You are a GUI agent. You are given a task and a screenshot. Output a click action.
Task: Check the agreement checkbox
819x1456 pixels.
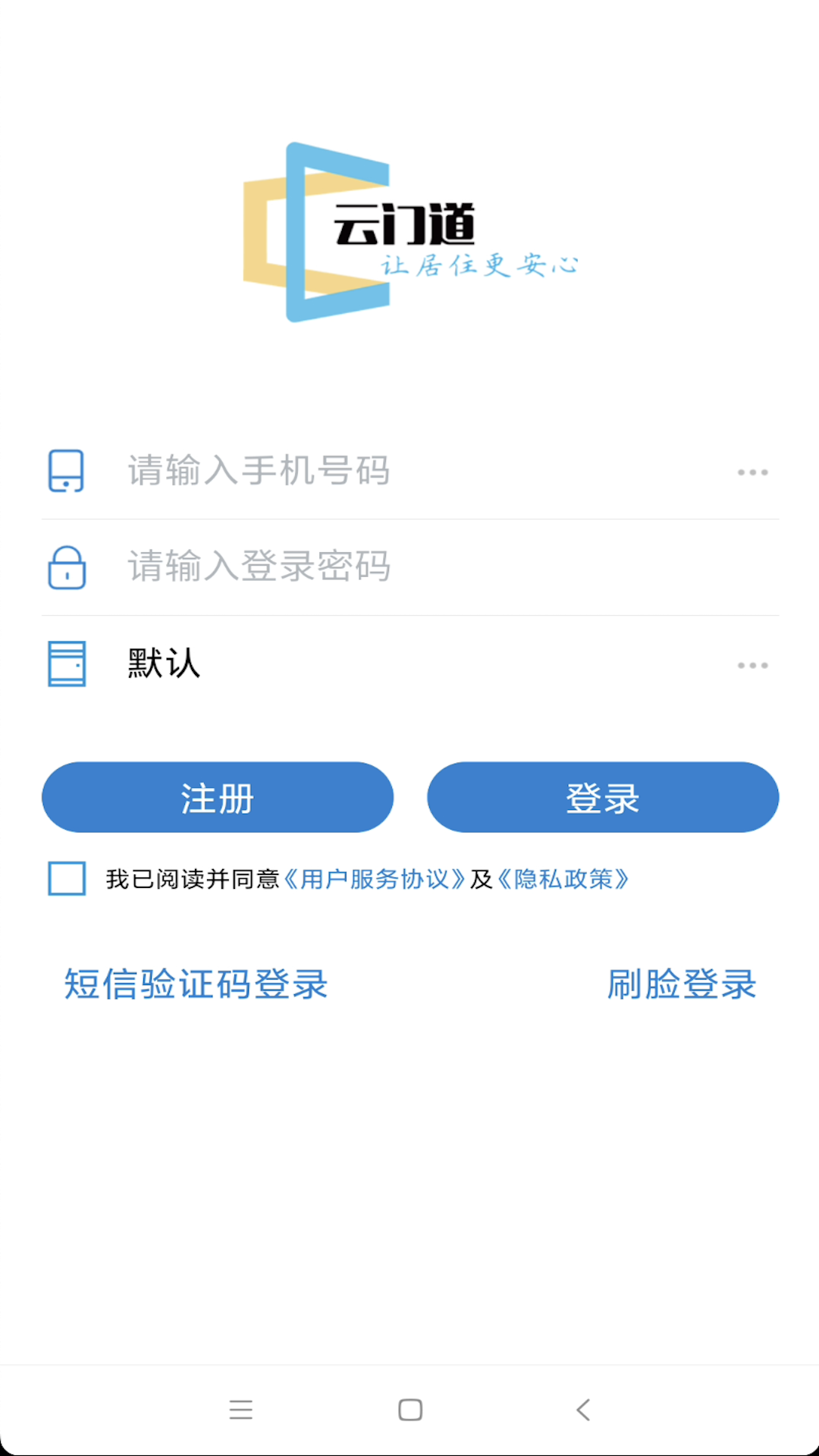coord(67,879)
